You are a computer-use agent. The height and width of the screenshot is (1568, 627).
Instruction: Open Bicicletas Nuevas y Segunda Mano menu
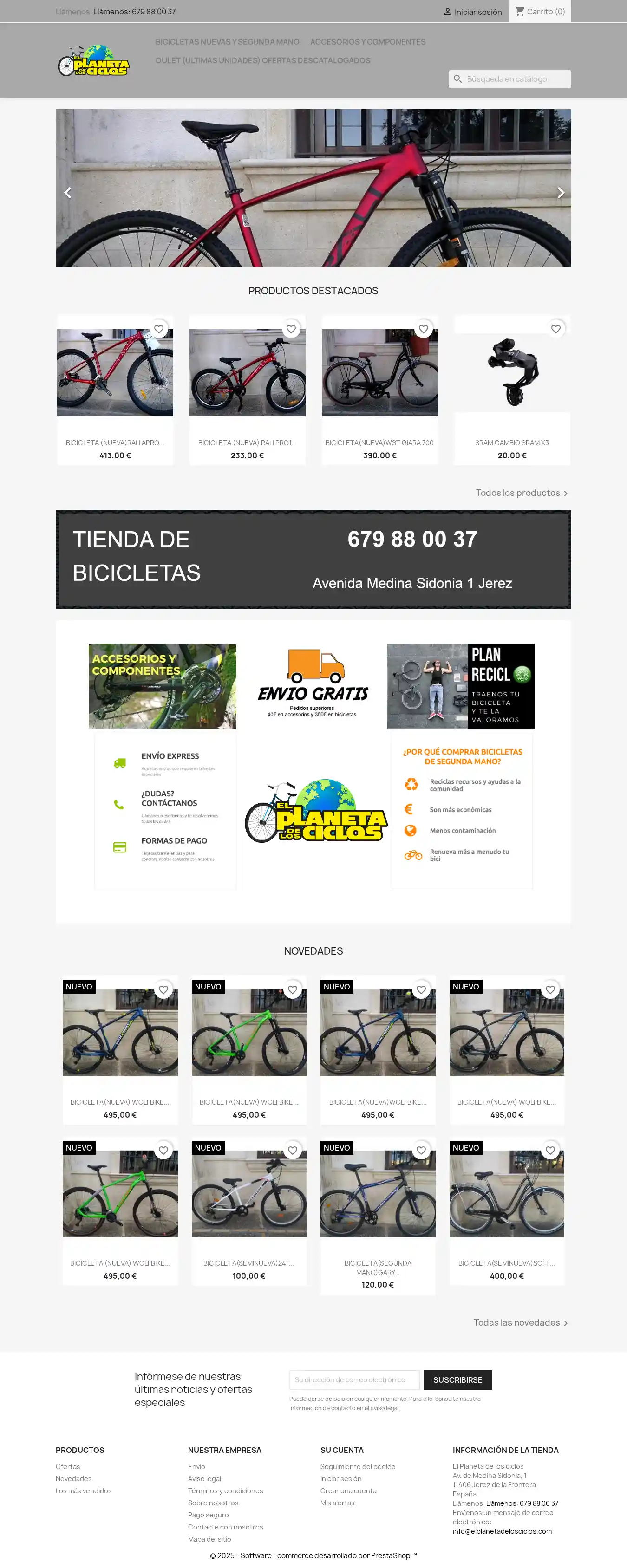click(x=227, y=42)
